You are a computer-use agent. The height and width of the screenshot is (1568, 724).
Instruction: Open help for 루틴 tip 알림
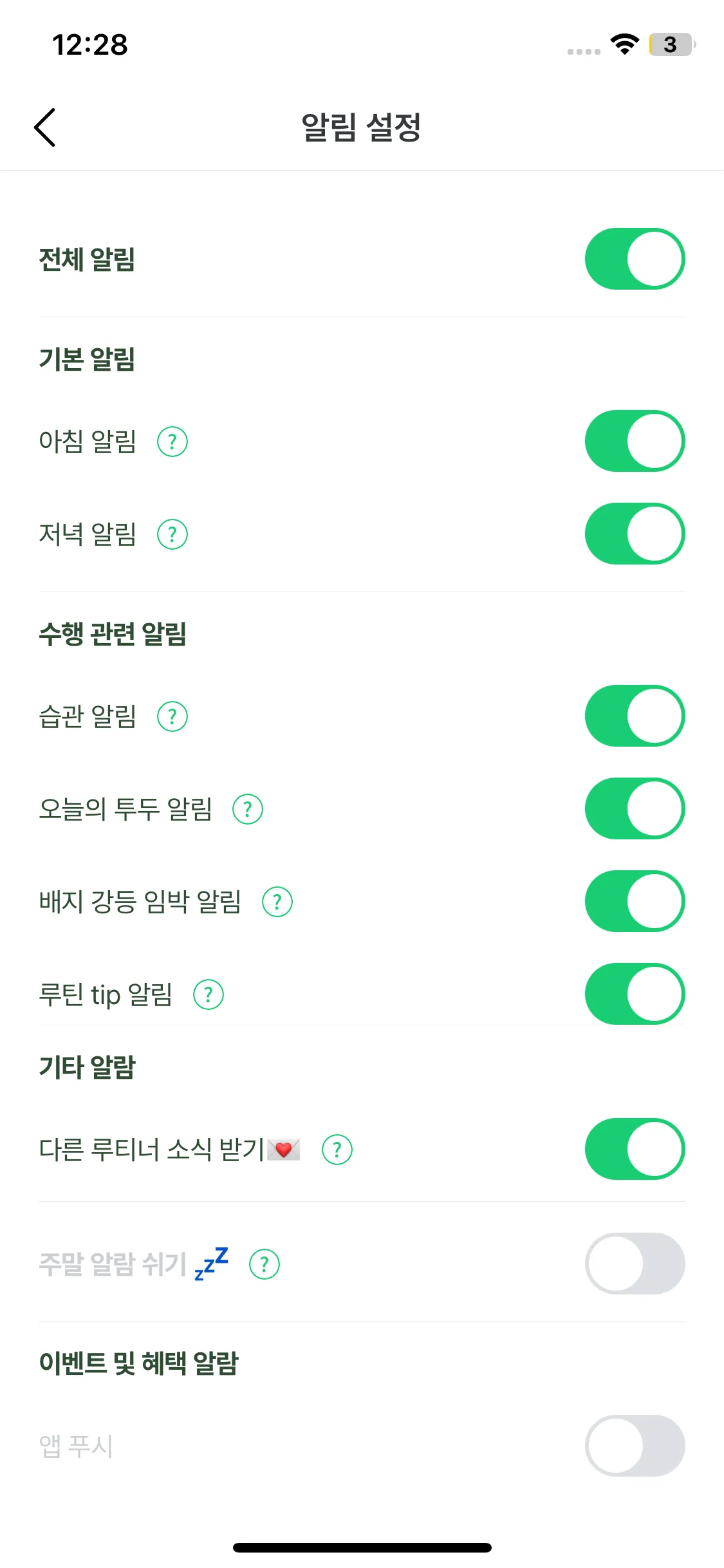209,994
